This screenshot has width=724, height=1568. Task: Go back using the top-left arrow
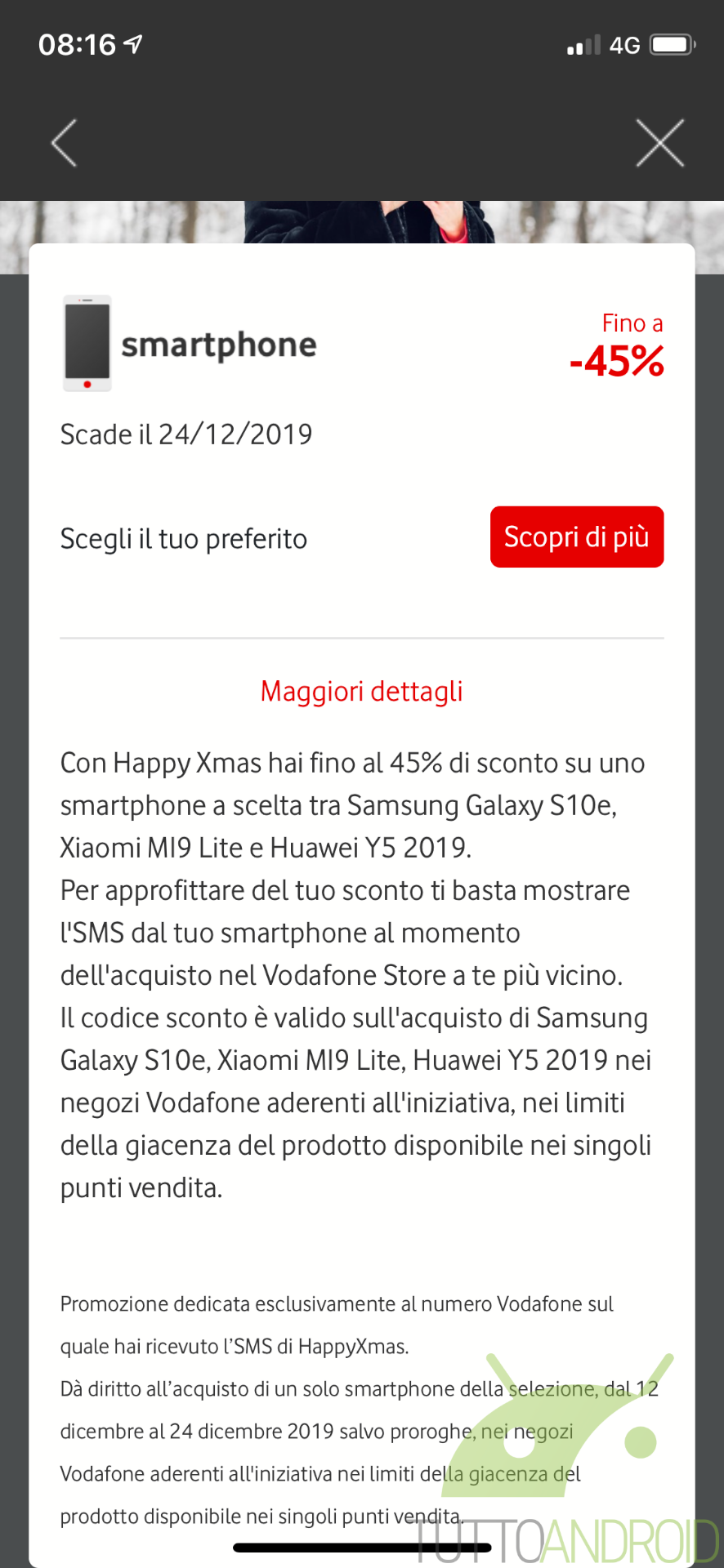point(65,143)
